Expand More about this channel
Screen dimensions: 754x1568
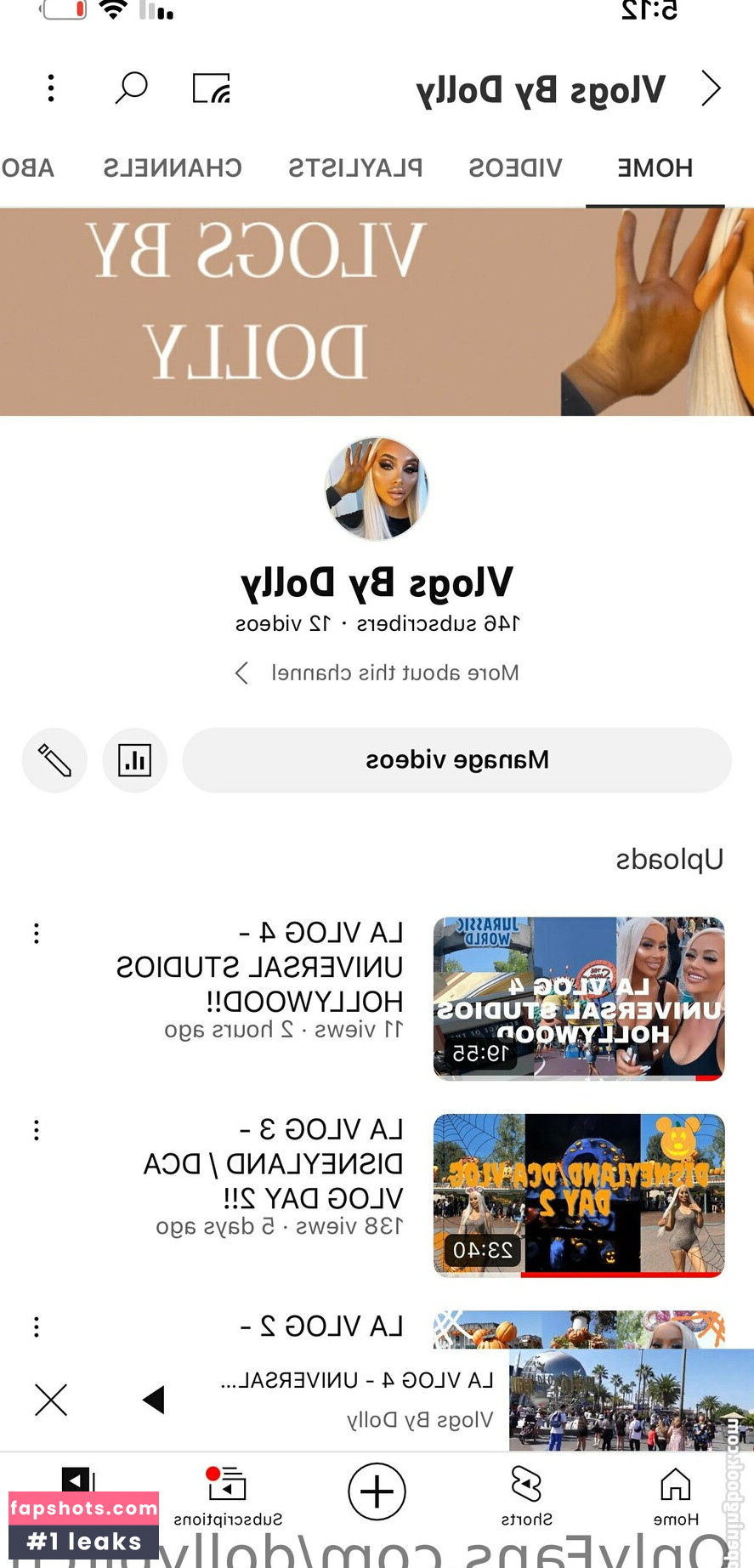point(377,673)
